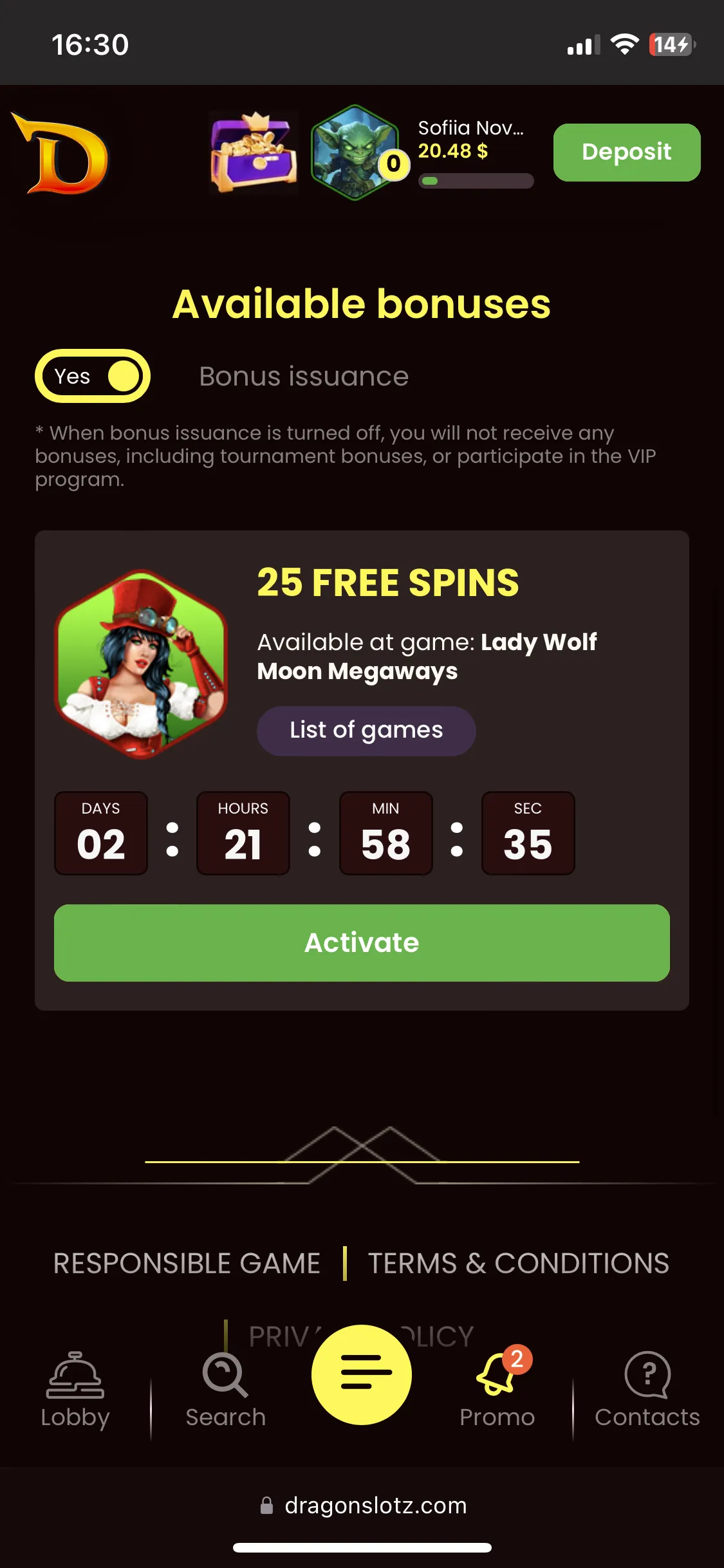Open the Contacts tab
The image size is (724, 1568).
(x=647, y=1389)
